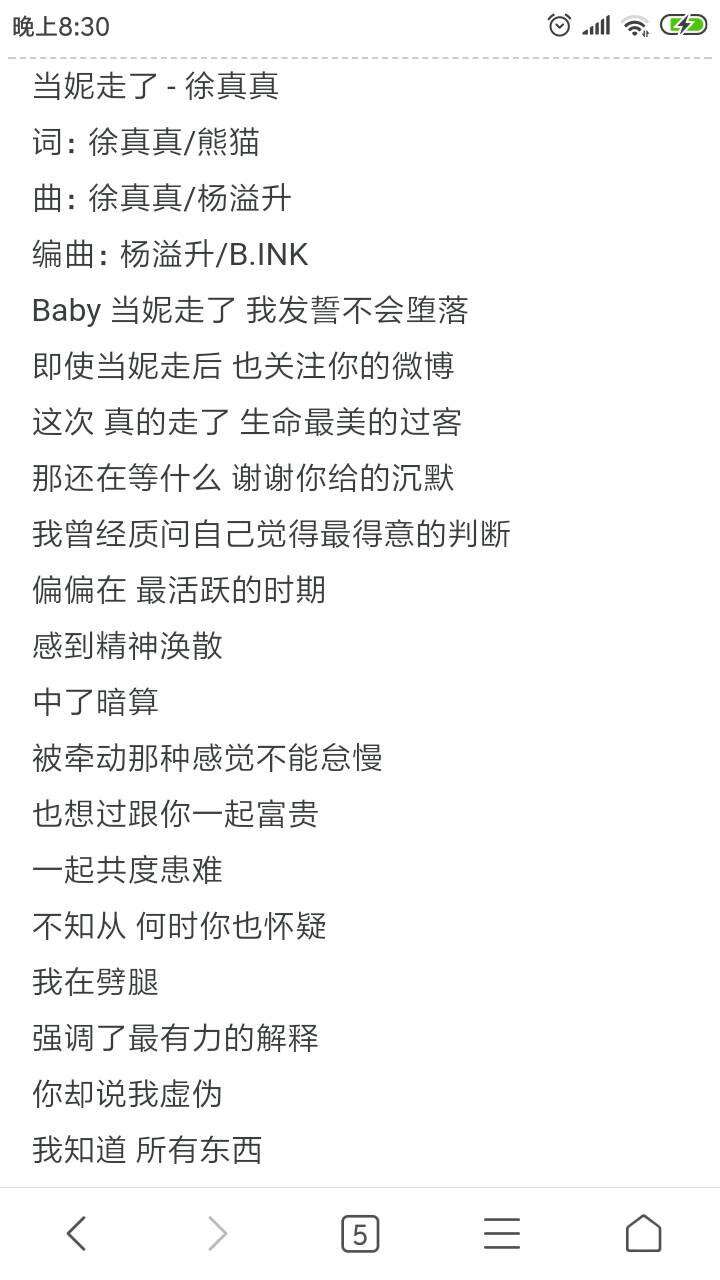Go back to the previous page
The height and width of the screenshot is (1280, 720).
click(76, 1234)
